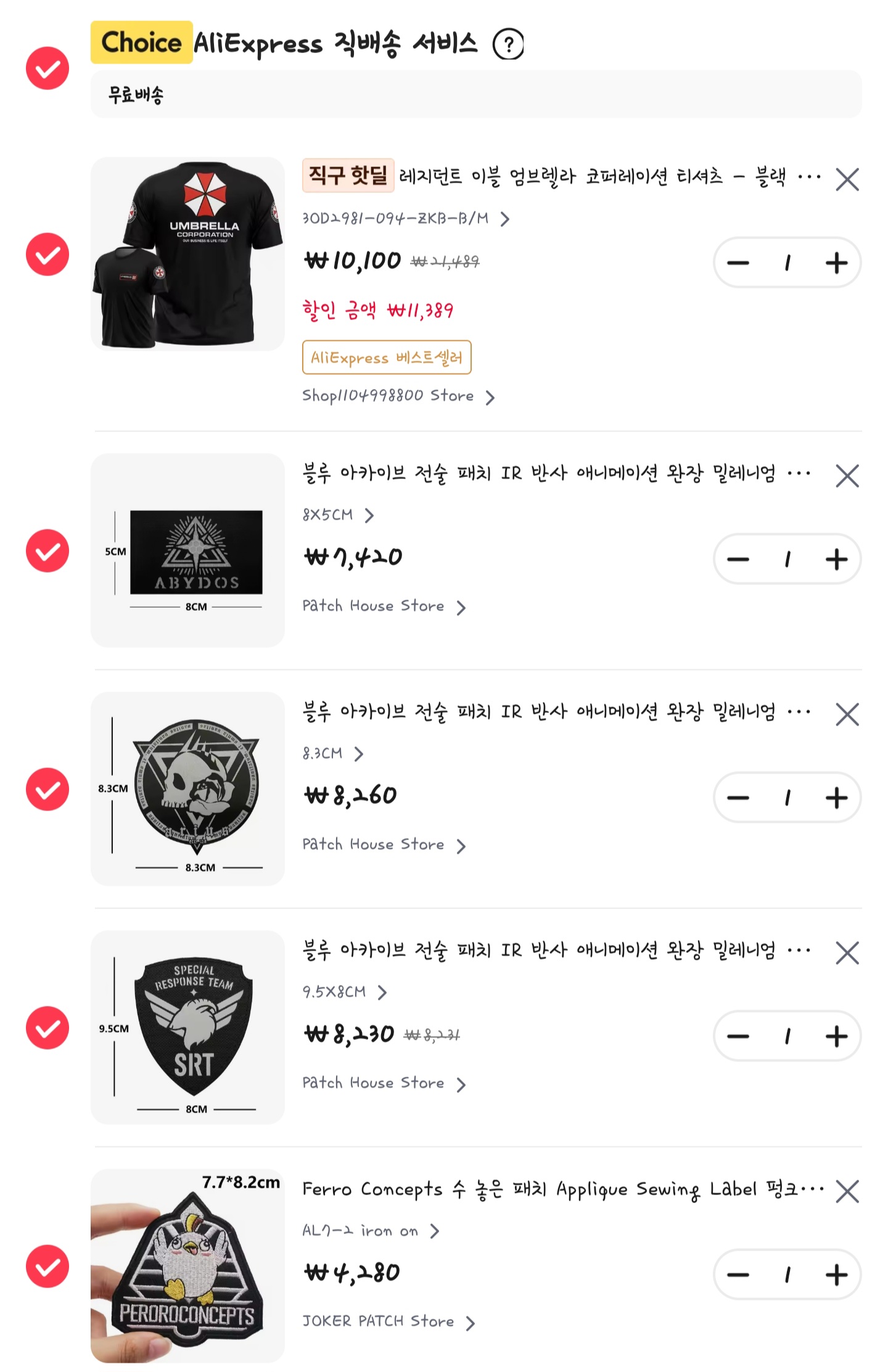Image resolution: width=888 pixels, height=1372 pixels.
Task: Uncheck the Choice group select-all checkbox
Action: click(47, 68)
